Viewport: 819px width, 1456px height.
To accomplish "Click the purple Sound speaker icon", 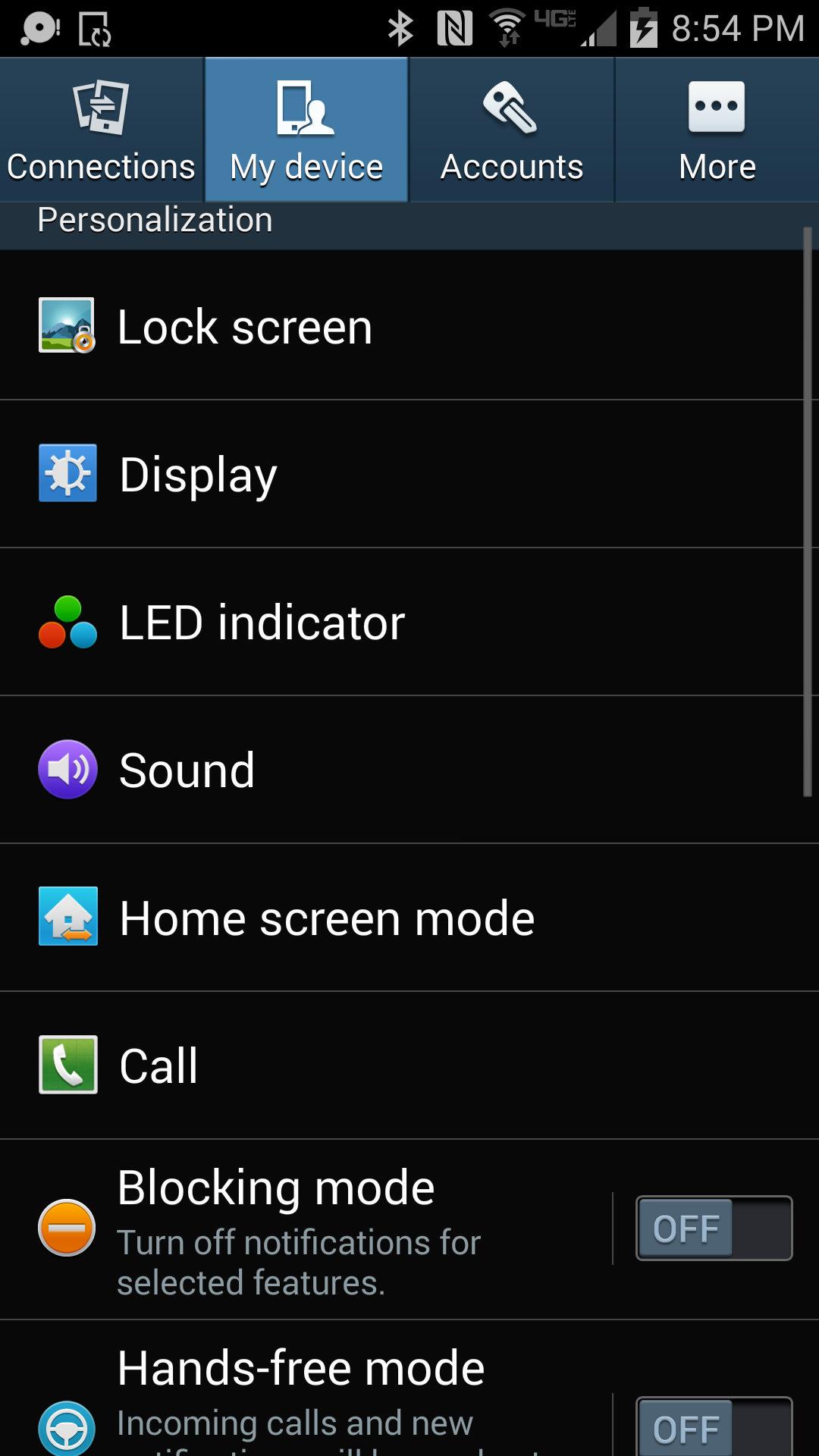I will coord(67,769).
